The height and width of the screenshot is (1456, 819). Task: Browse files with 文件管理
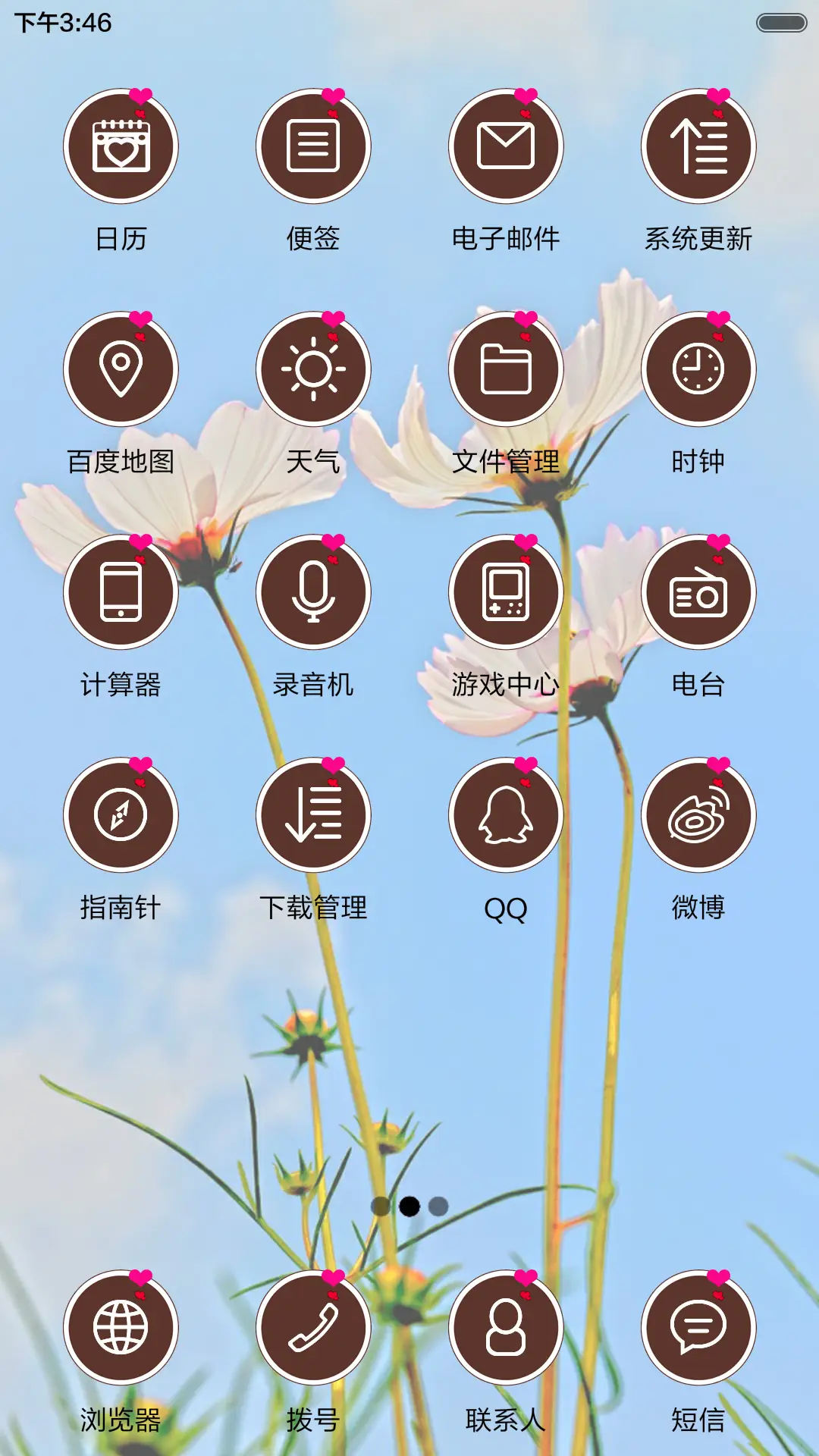pos(507,369)
